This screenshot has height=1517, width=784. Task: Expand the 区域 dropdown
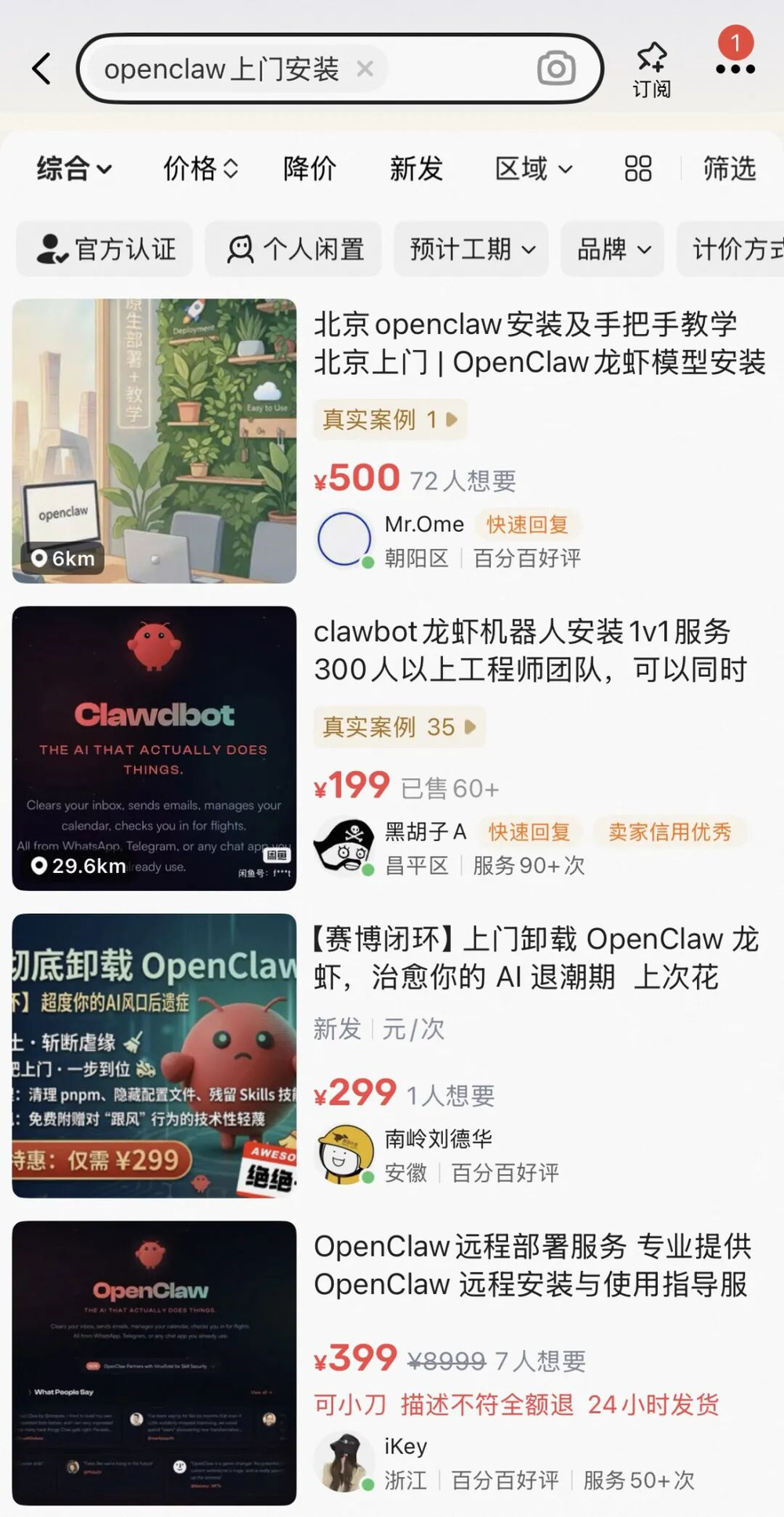tap(533, 169)
